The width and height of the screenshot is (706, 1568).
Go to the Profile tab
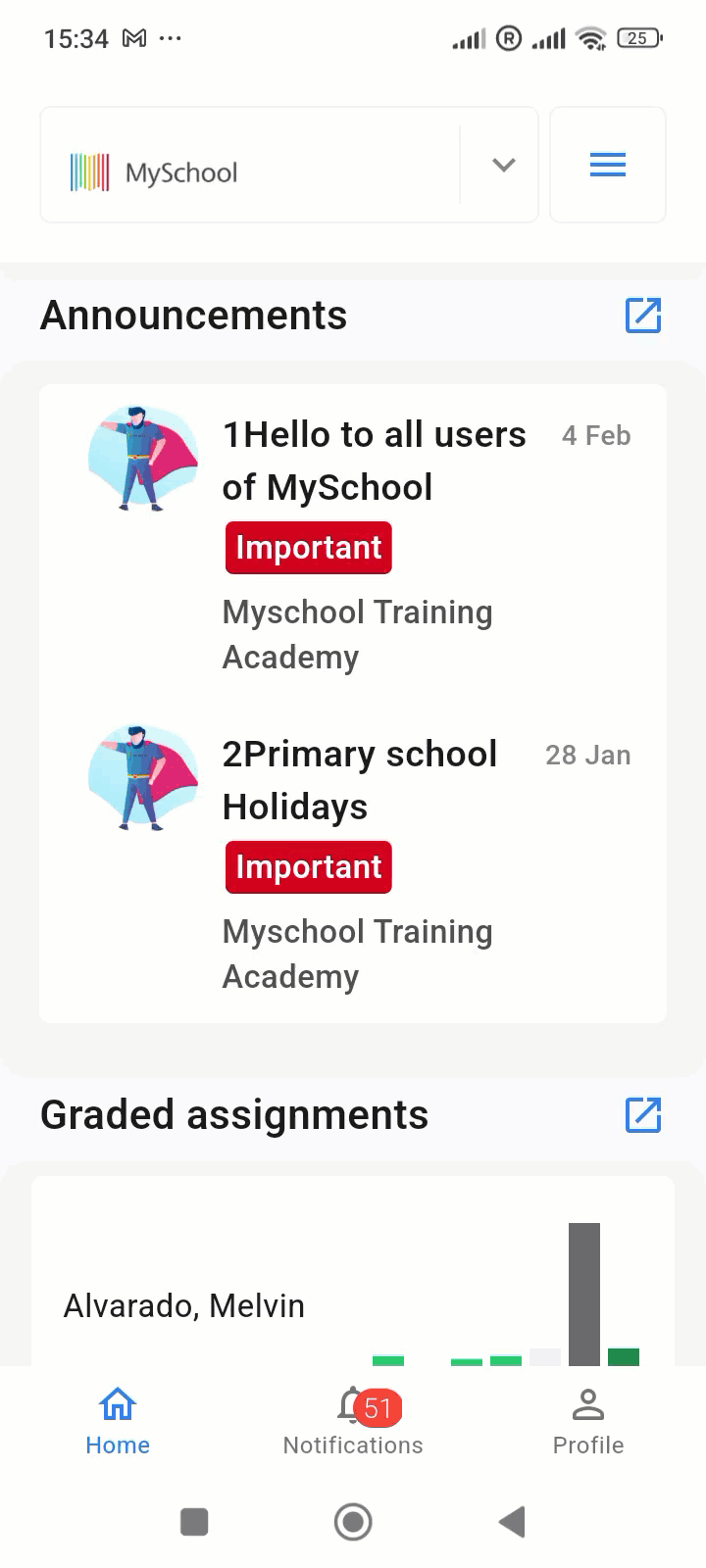(588, 1422)
